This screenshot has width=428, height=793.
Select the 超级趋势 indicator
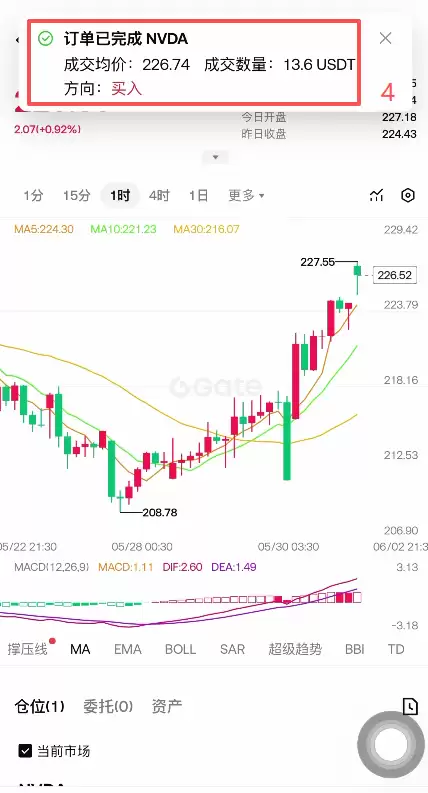[295, 649]
